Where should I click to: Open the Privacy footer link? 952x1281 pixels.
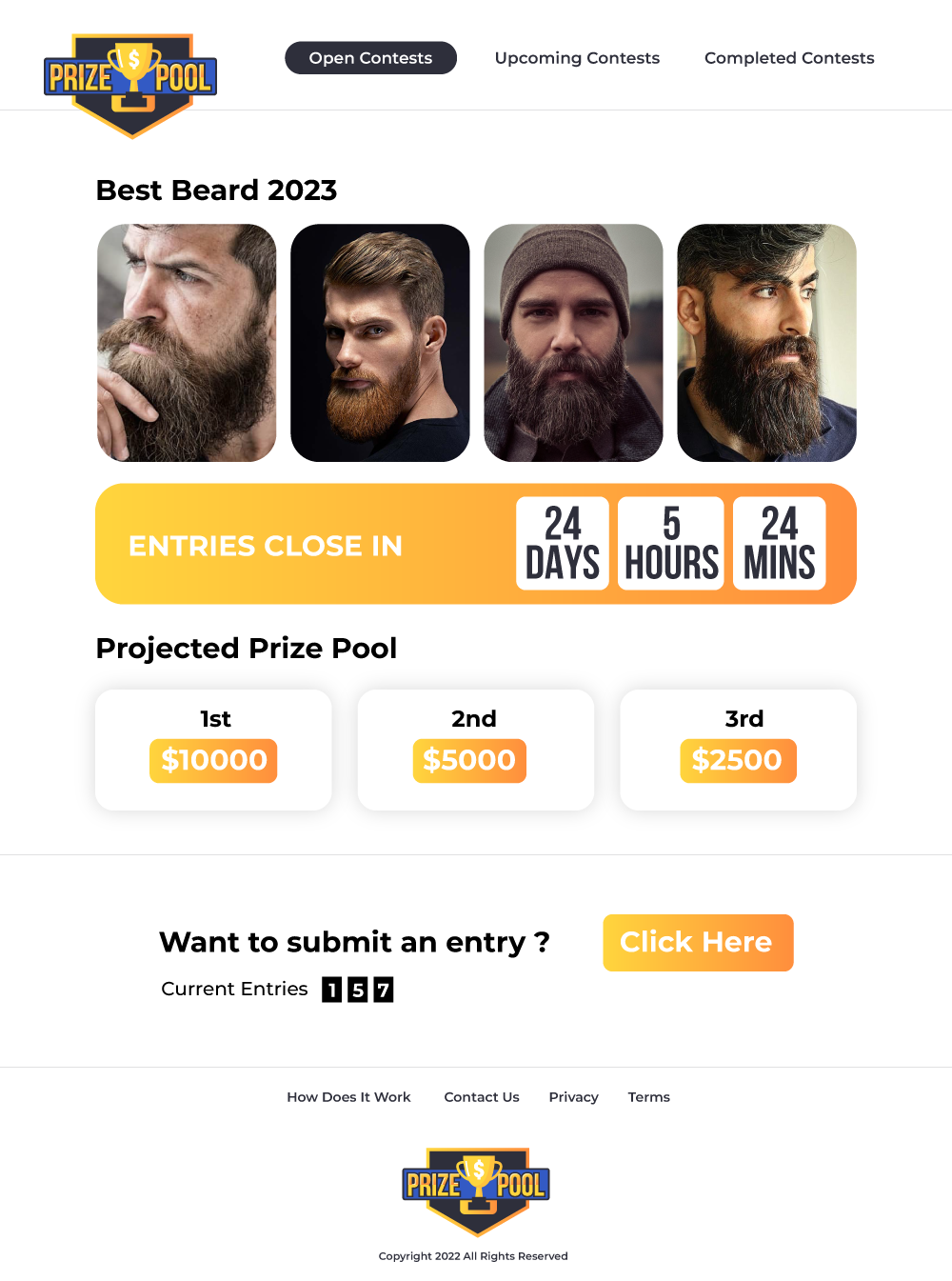coord(573,1097)
